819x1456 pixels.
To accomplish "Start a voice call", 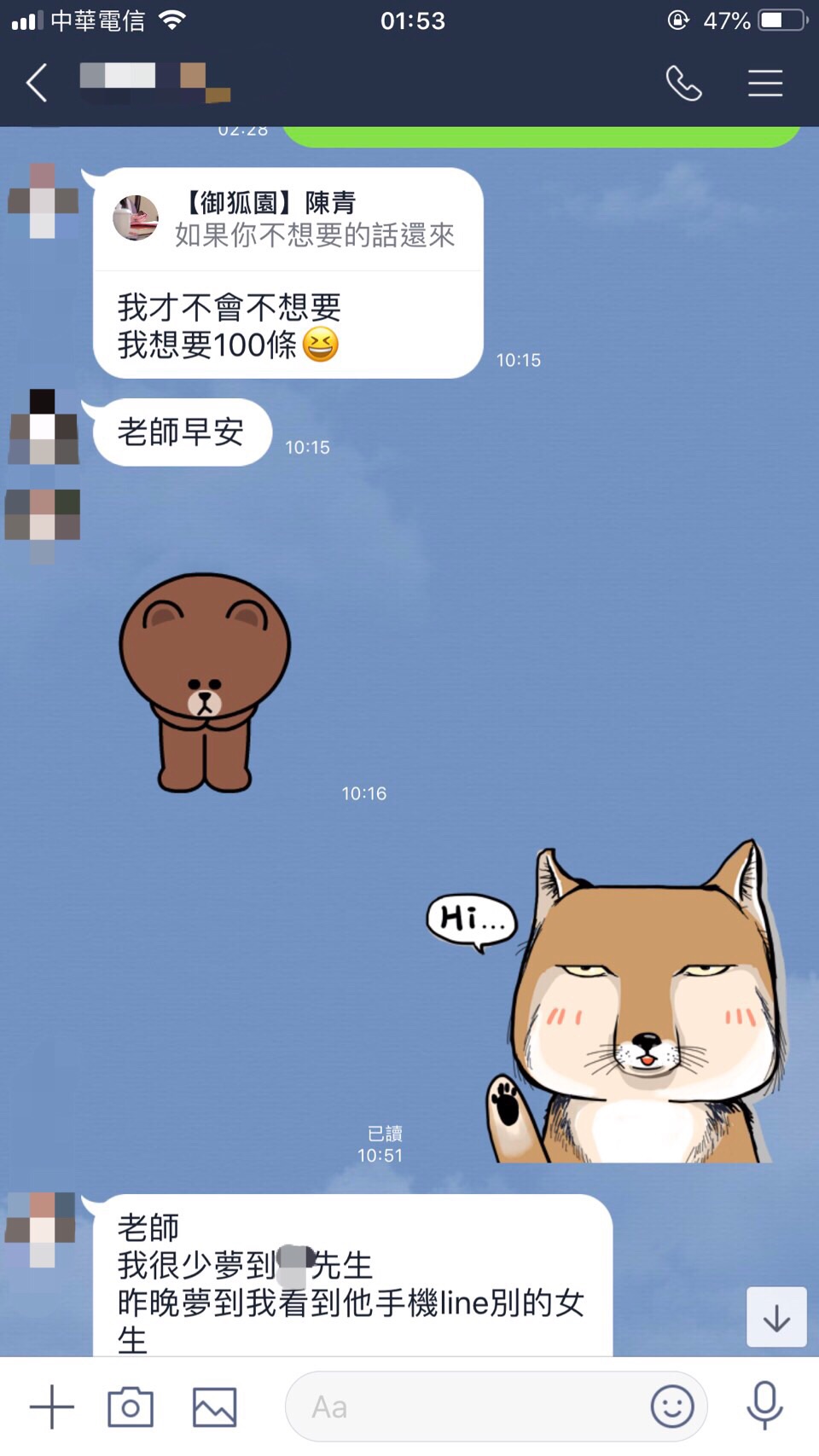I will pyautogui.click(x=683, y=84).
